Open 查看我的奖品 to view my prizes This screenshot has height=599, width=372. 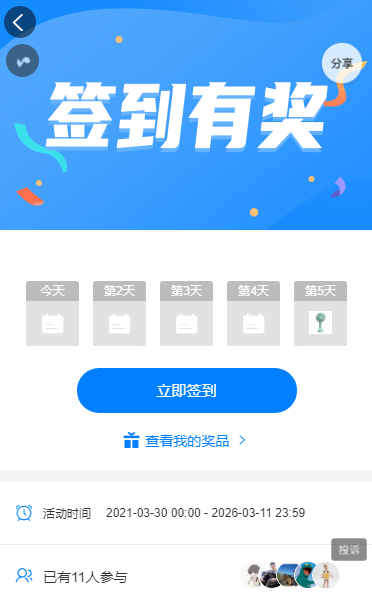click(x=185, y=441)
